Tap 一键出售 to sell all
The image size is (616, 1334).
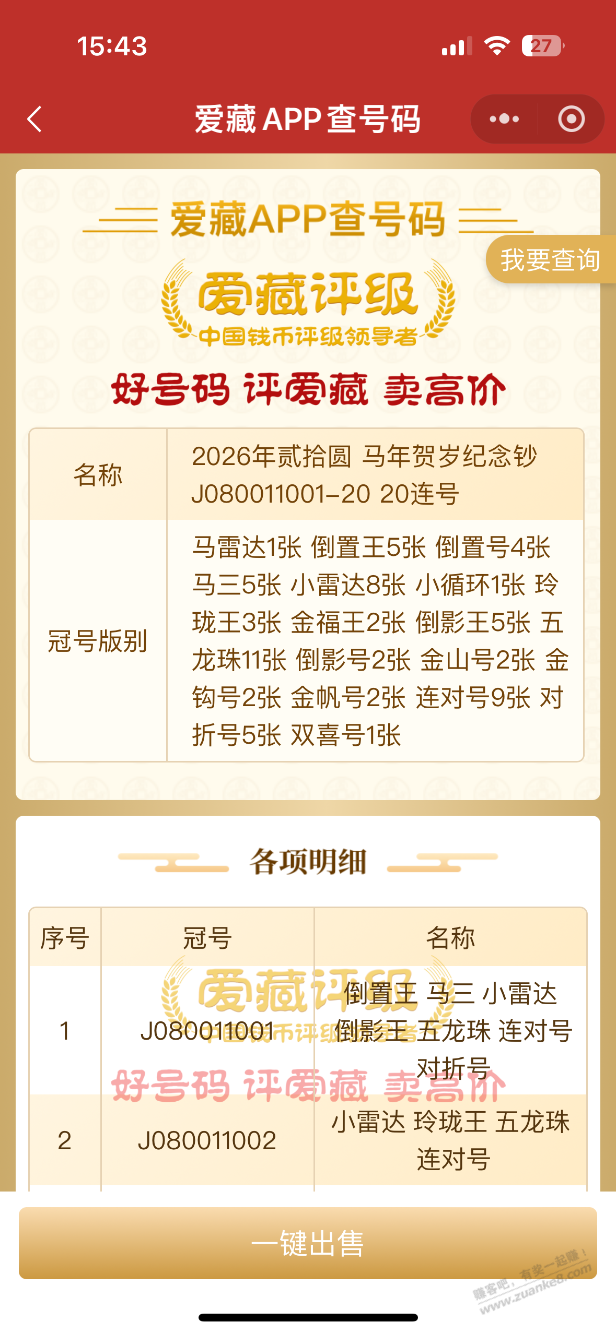click(307, 1243)
